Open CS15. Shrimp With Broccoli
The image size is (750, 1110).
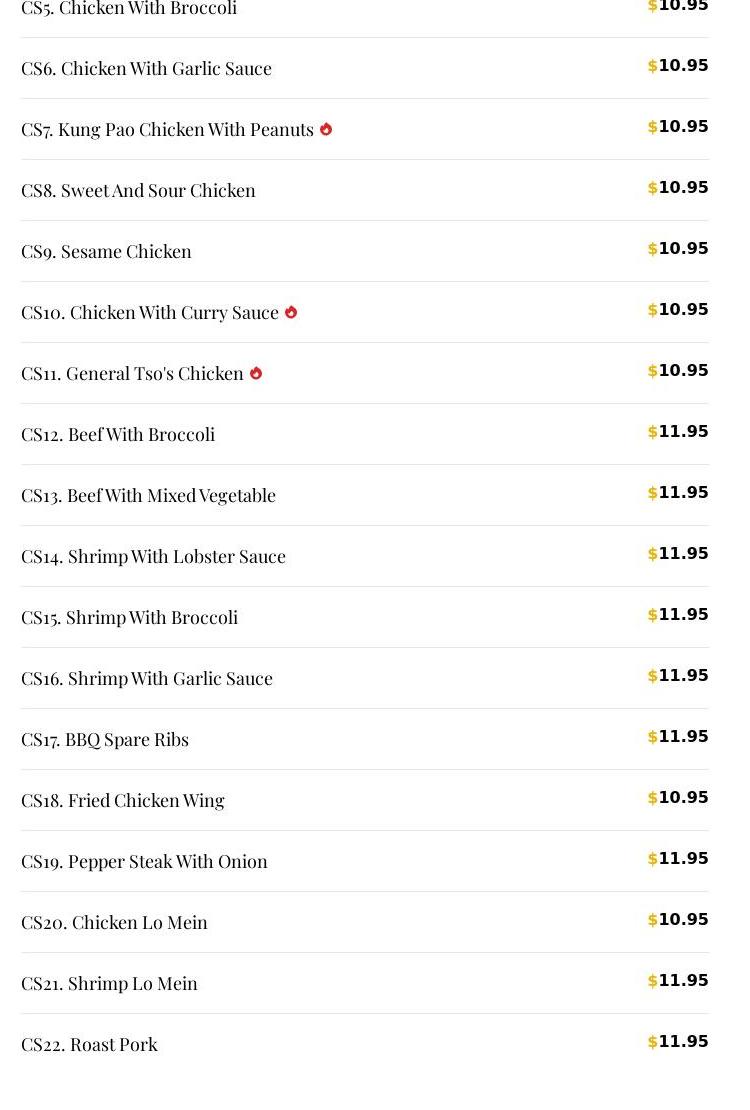click(129, 617)
